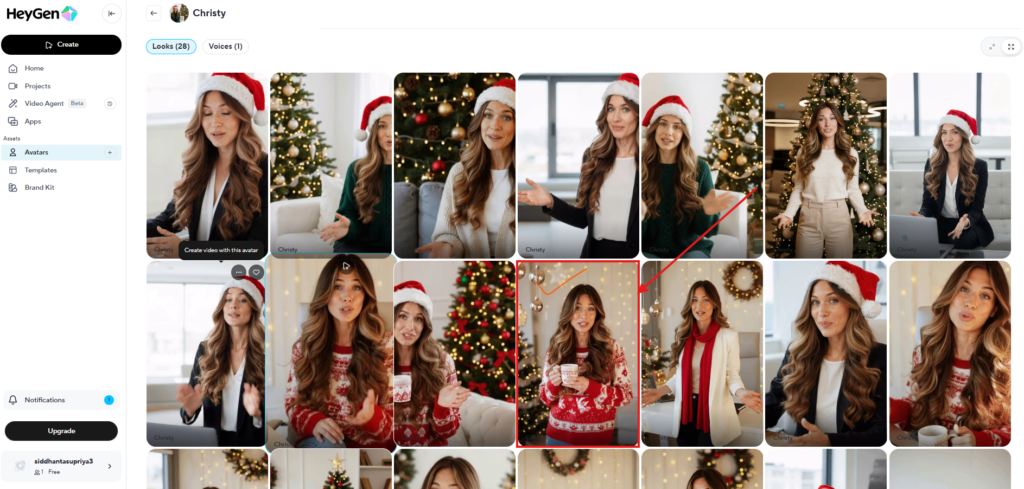The height and width of the screenshot is (489, 1024).
Task: Click the Create button
Action: tap(61, 44)
